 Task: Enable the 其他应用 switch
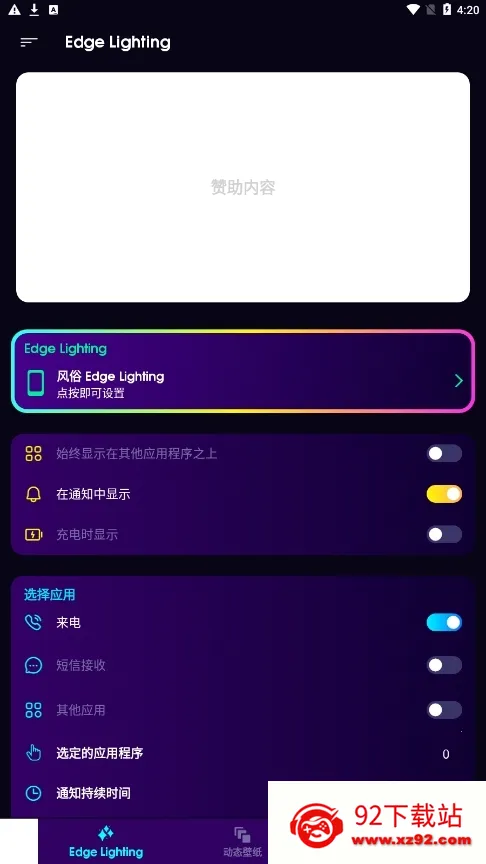[444, 710]
